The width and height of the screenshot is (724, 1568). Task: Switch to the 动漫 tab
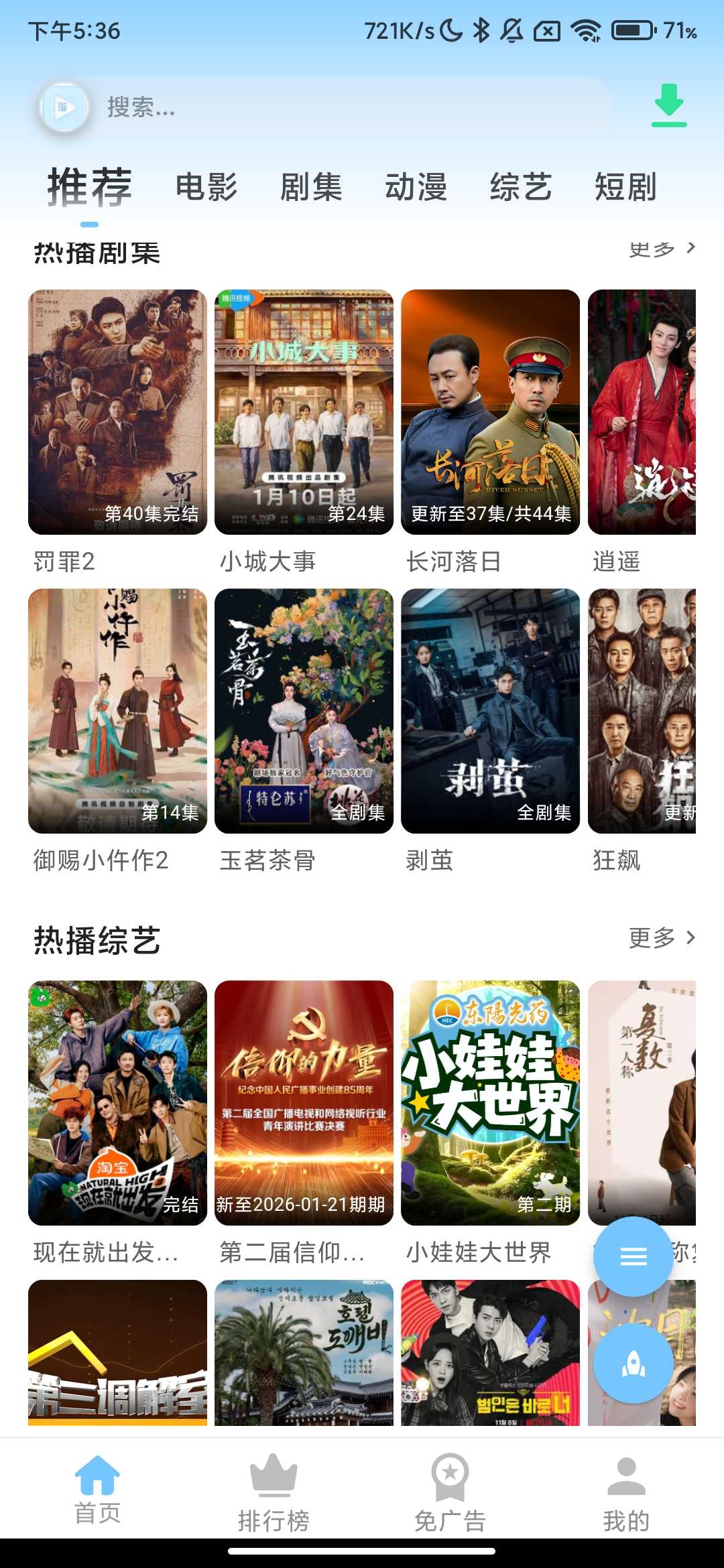tap(416, 188)
